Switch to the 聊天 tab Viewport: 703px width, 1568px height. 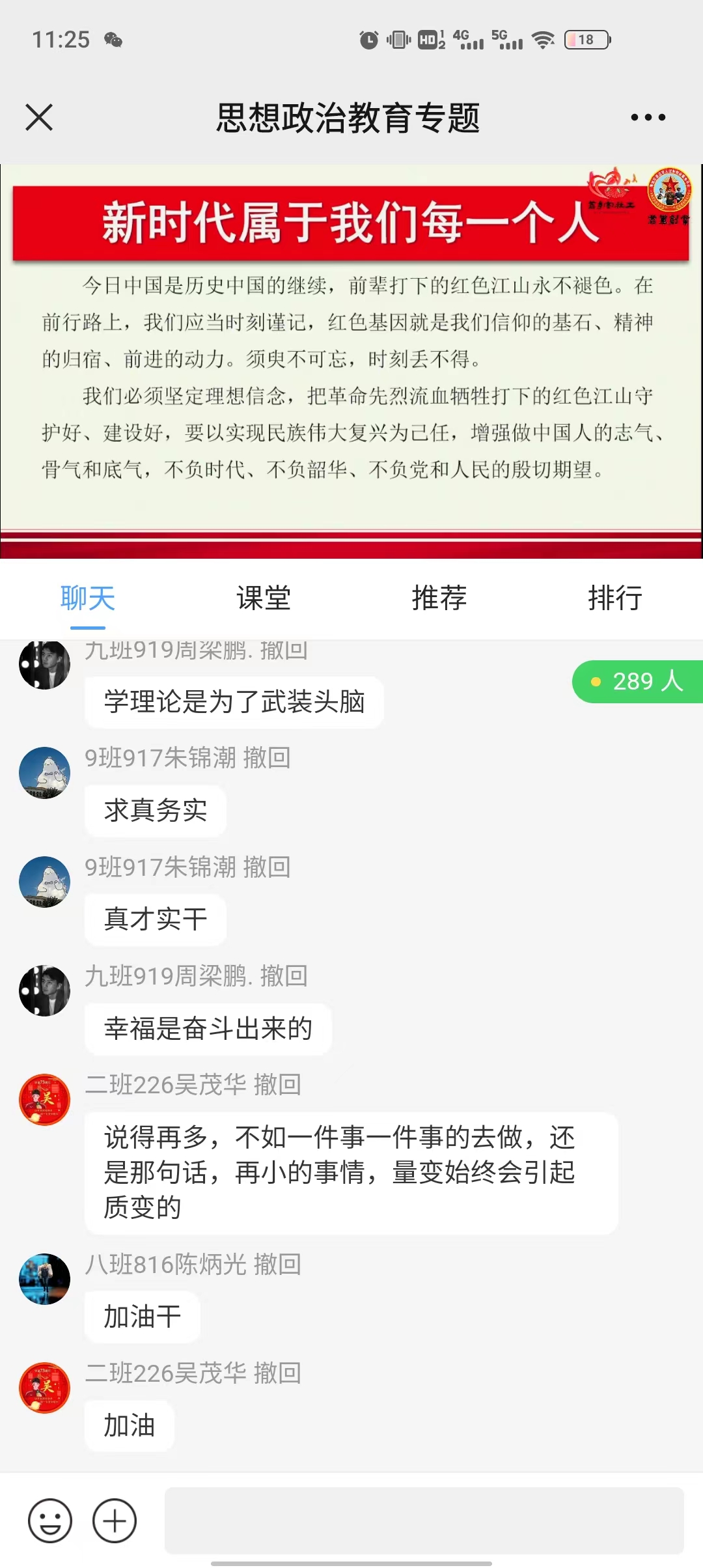88,598
